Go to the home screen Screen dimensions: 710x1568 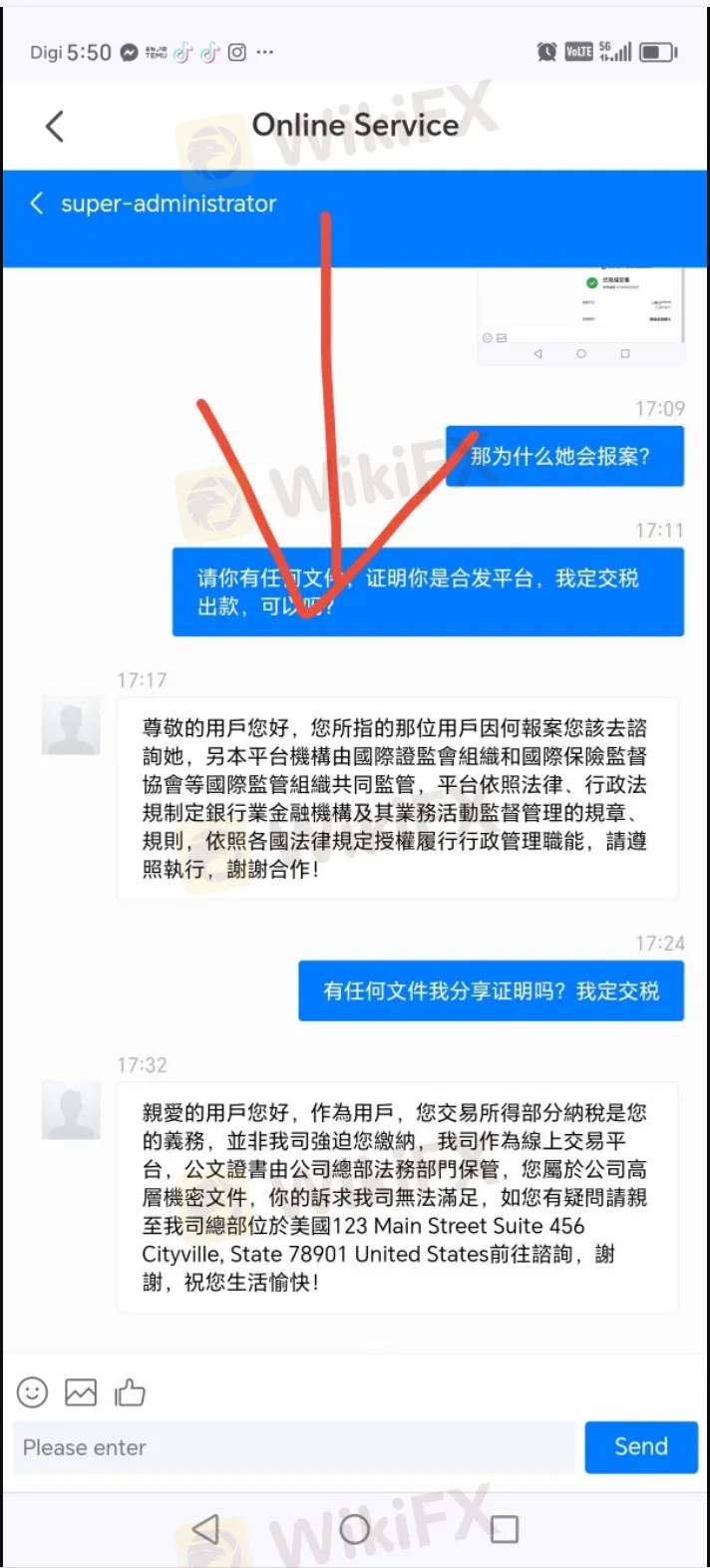point(354,1529)
